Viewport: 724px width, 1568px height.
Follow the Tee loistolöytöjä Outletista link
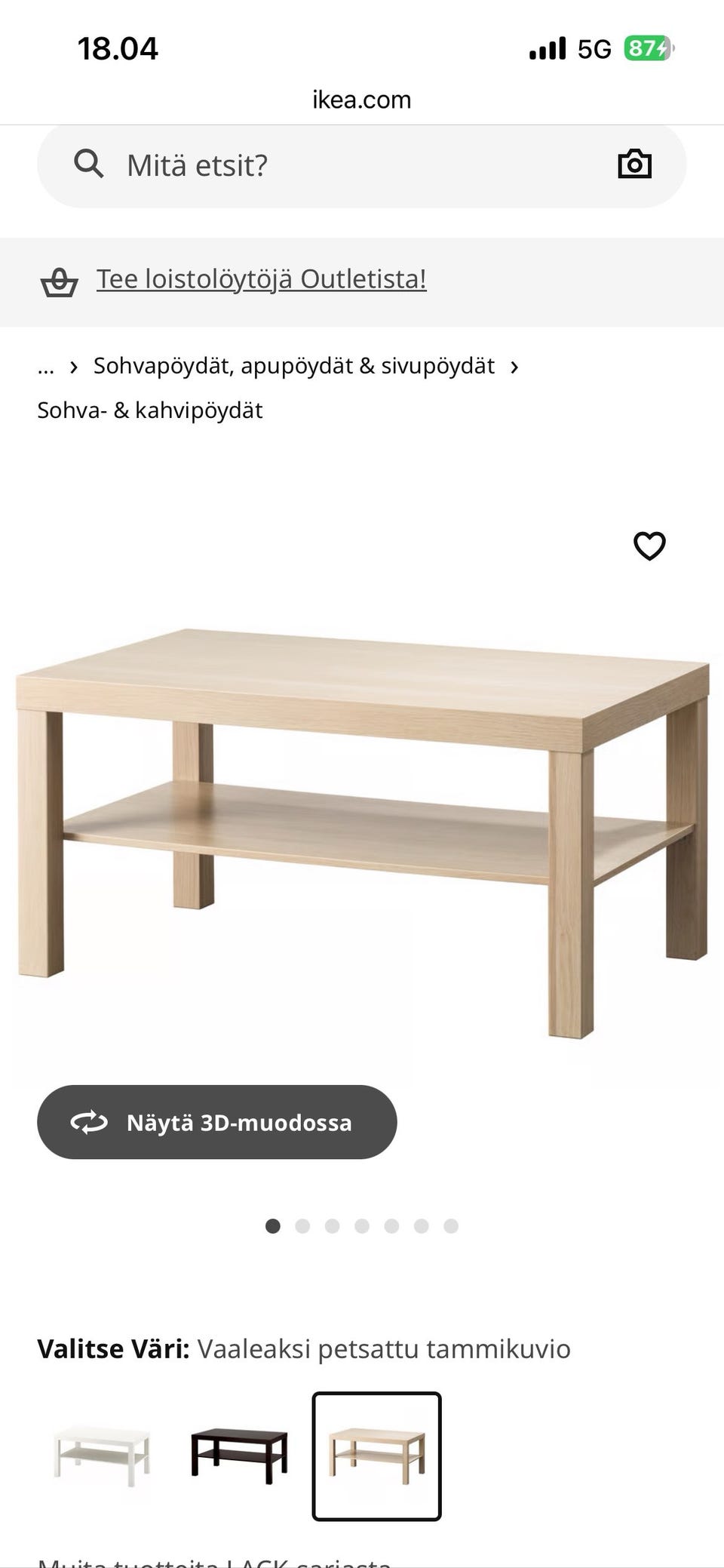coord(261,278)
